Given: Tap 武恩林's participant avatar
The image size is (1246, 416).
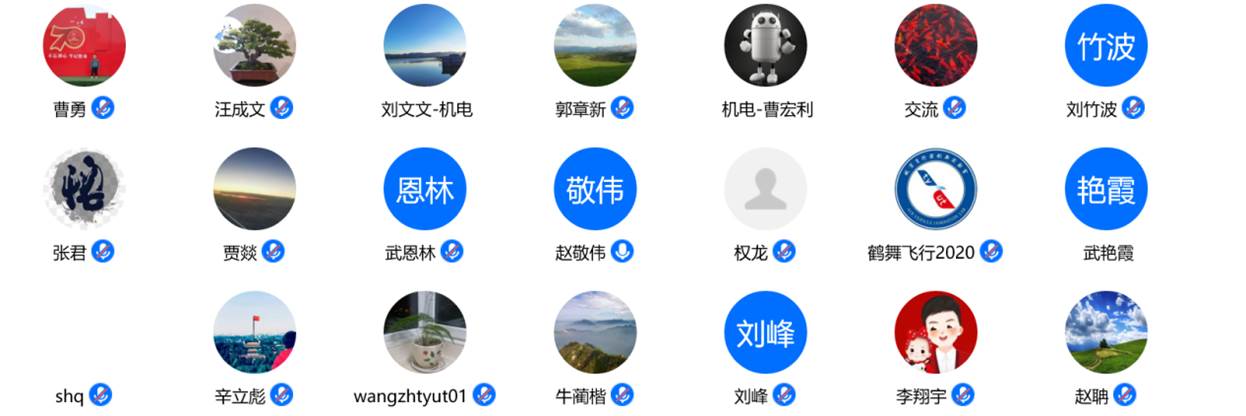Looking at the screenshot, I should pos(425,189).
